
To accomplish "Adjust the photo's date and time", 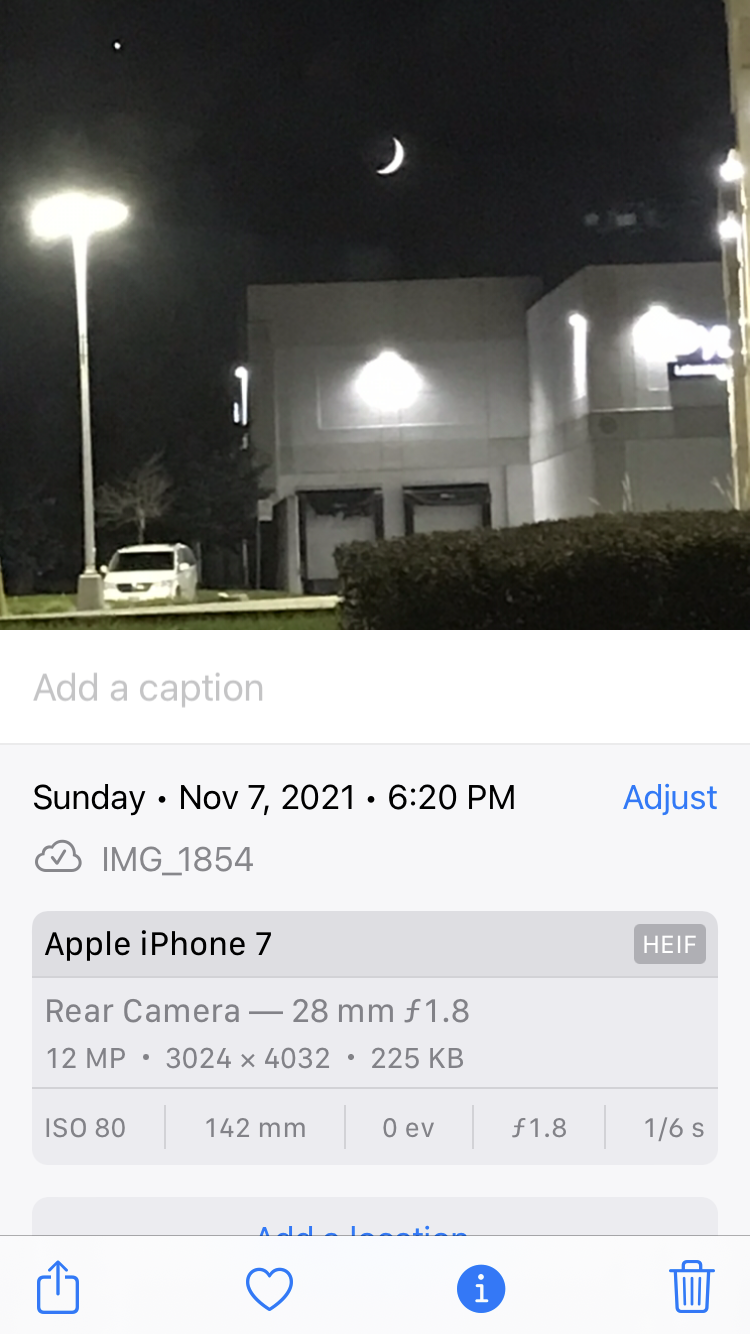I will click(x=670, y=797).
